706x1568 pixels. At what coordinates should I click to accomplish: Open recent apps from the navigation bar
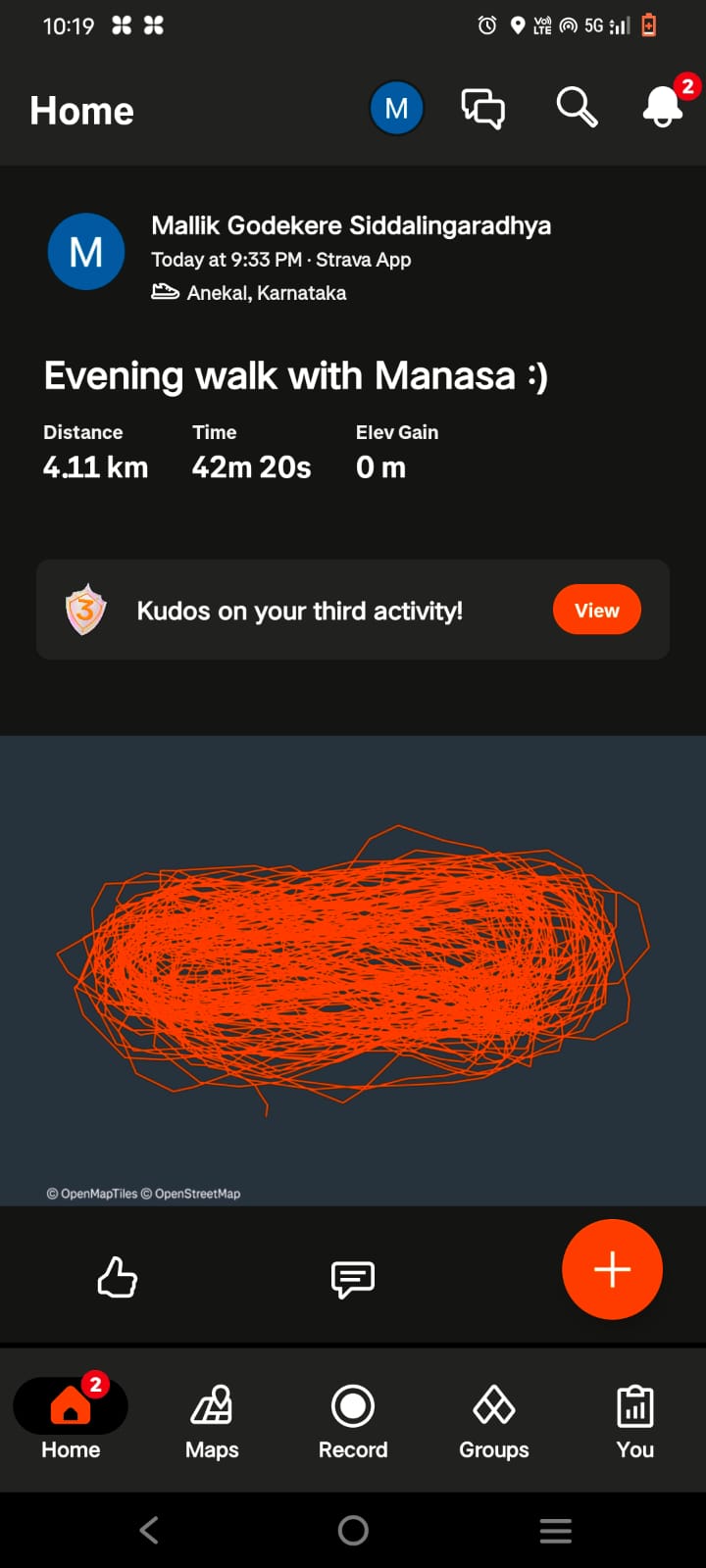pos(556,1530)
